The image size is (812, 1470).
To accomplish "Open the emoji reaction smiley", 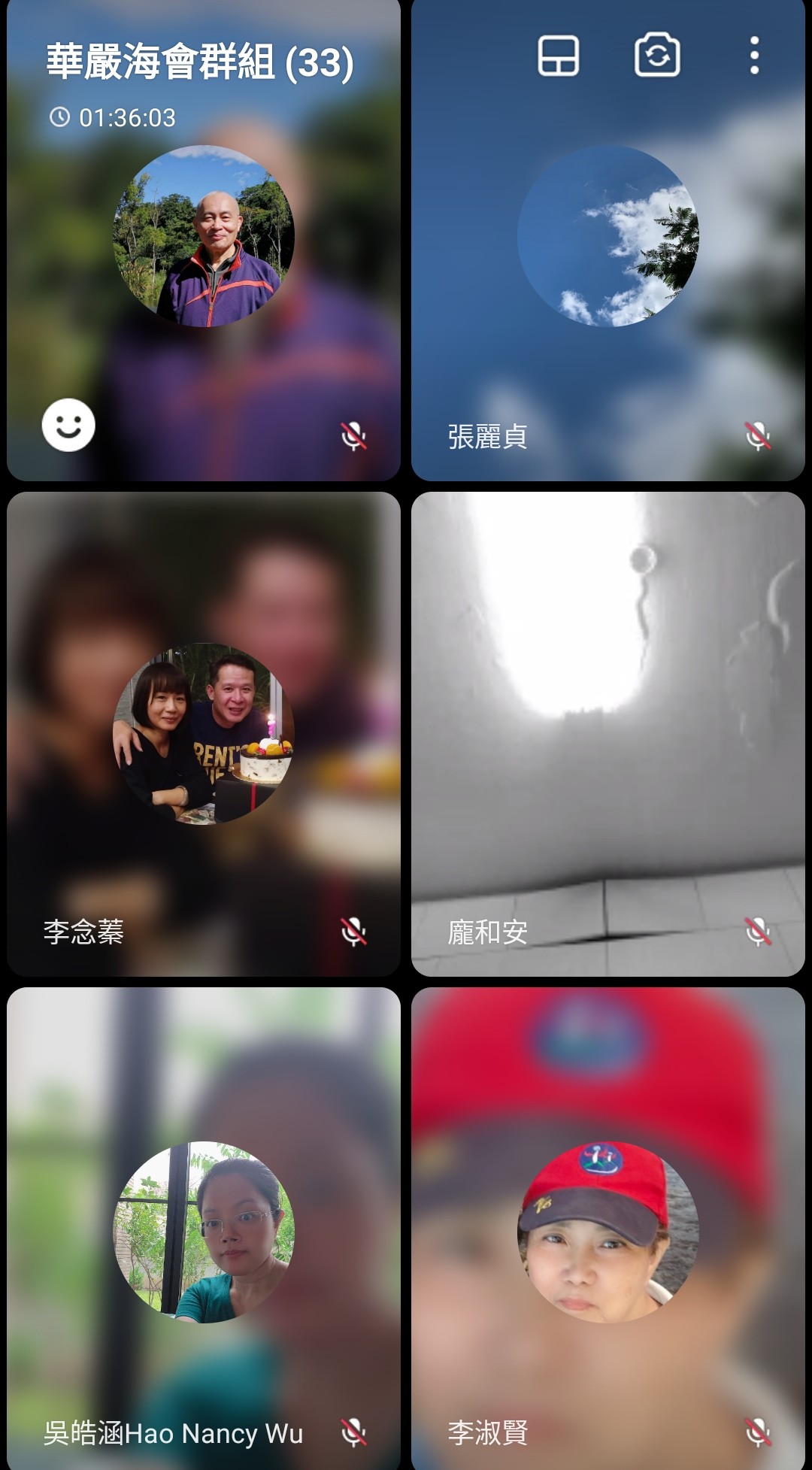I will coord(68,425).
